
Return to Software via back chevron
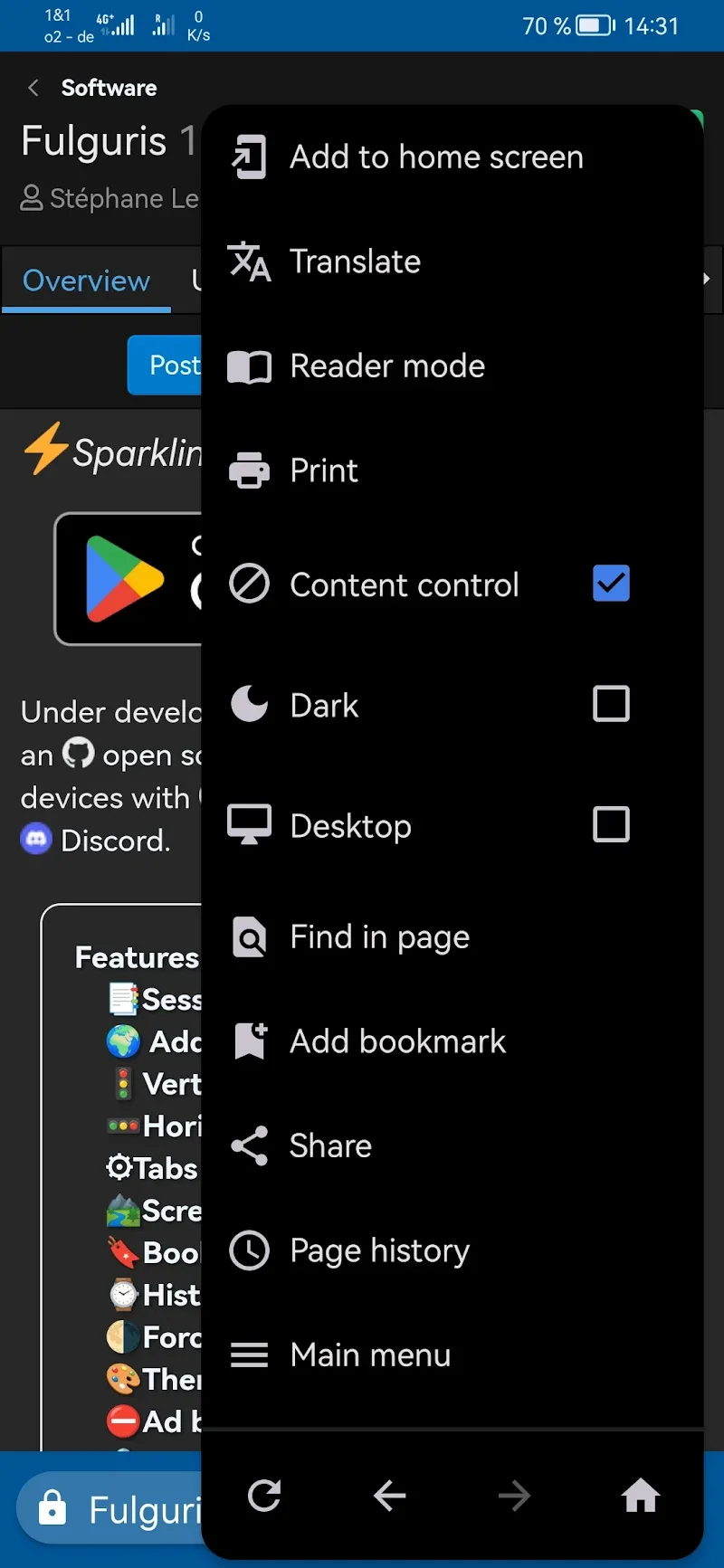[34, 88]
